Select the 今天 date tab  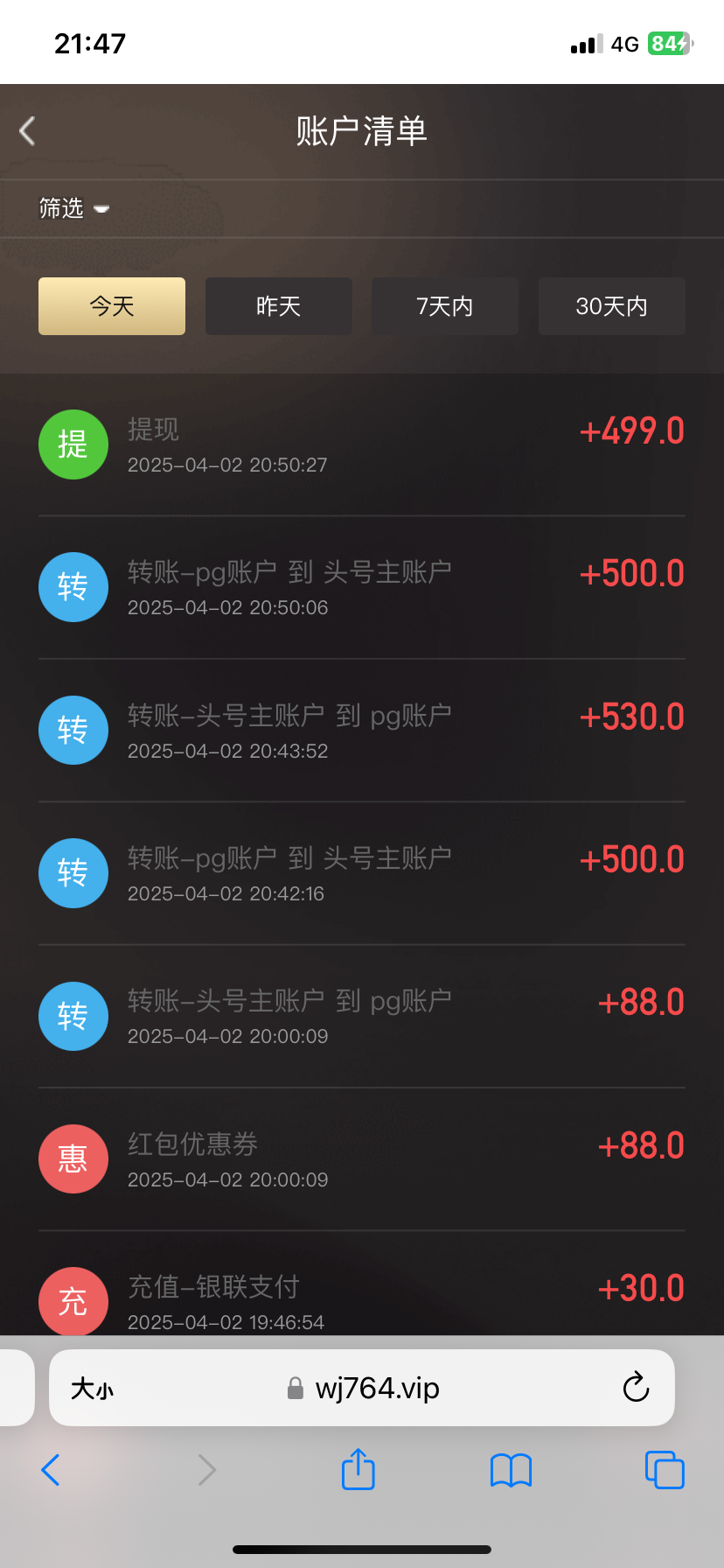coord(112,306)
